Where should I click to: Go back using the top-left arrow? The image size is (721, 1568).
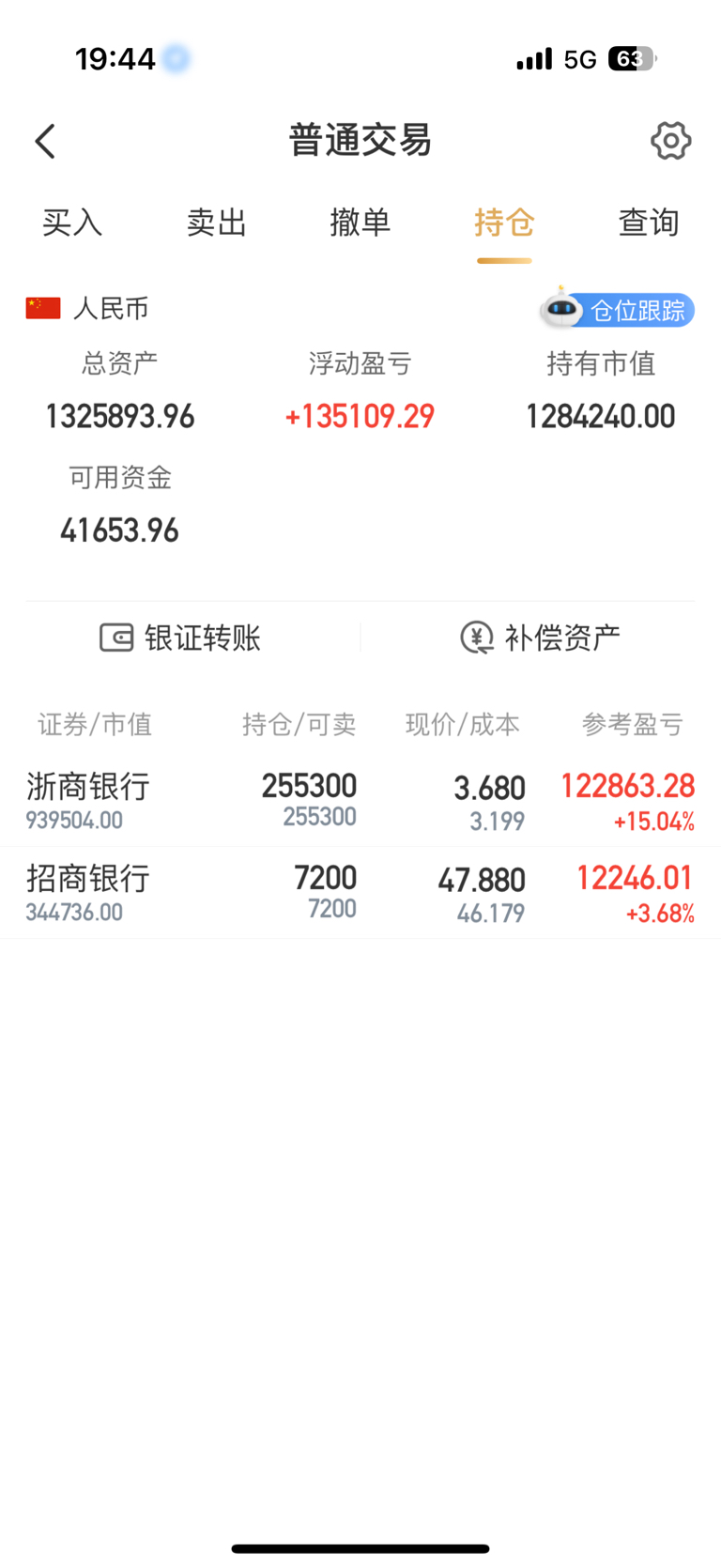[x=45, y=142]
